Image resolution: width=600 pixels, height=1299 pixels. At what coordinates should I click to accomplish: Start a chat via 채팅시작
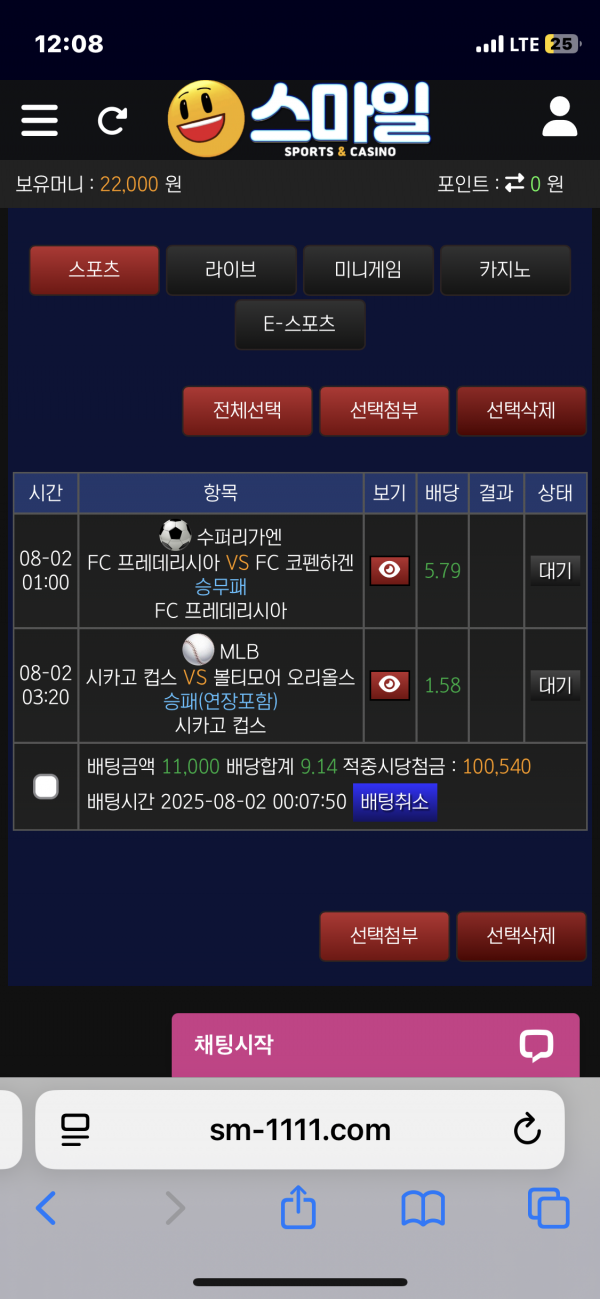click(x=375, y=1045)
